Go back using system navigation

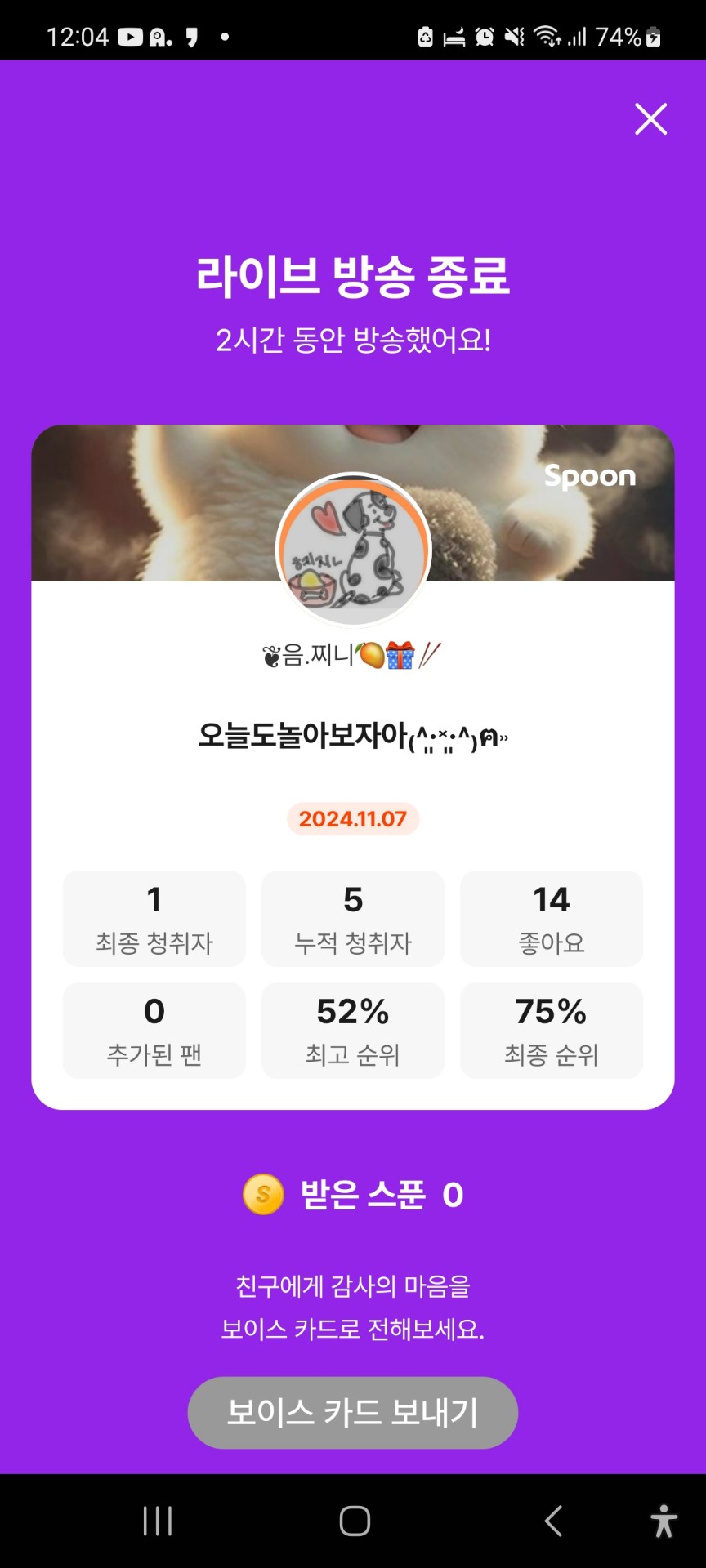click(x=553, y=1521)
